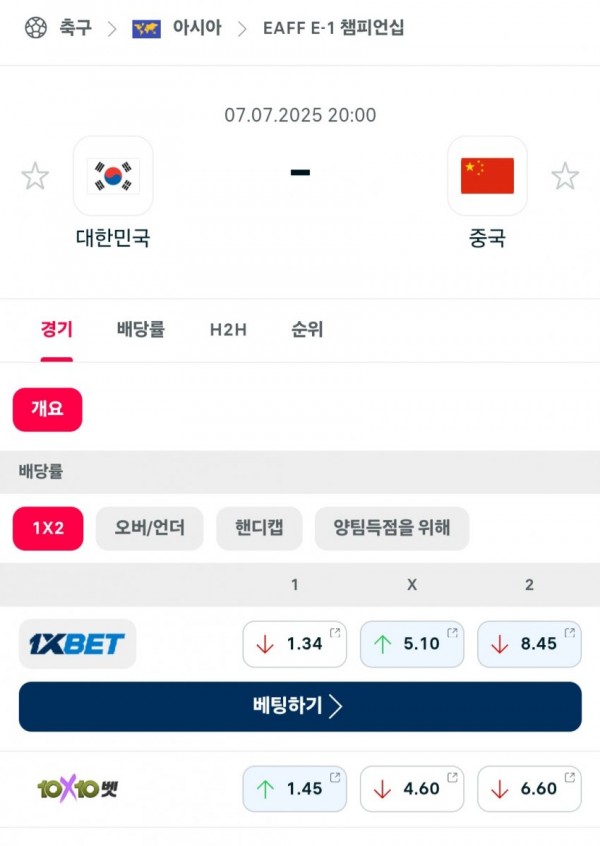
Task: Show 오버/언더 odds
Action: coord(149,528)
